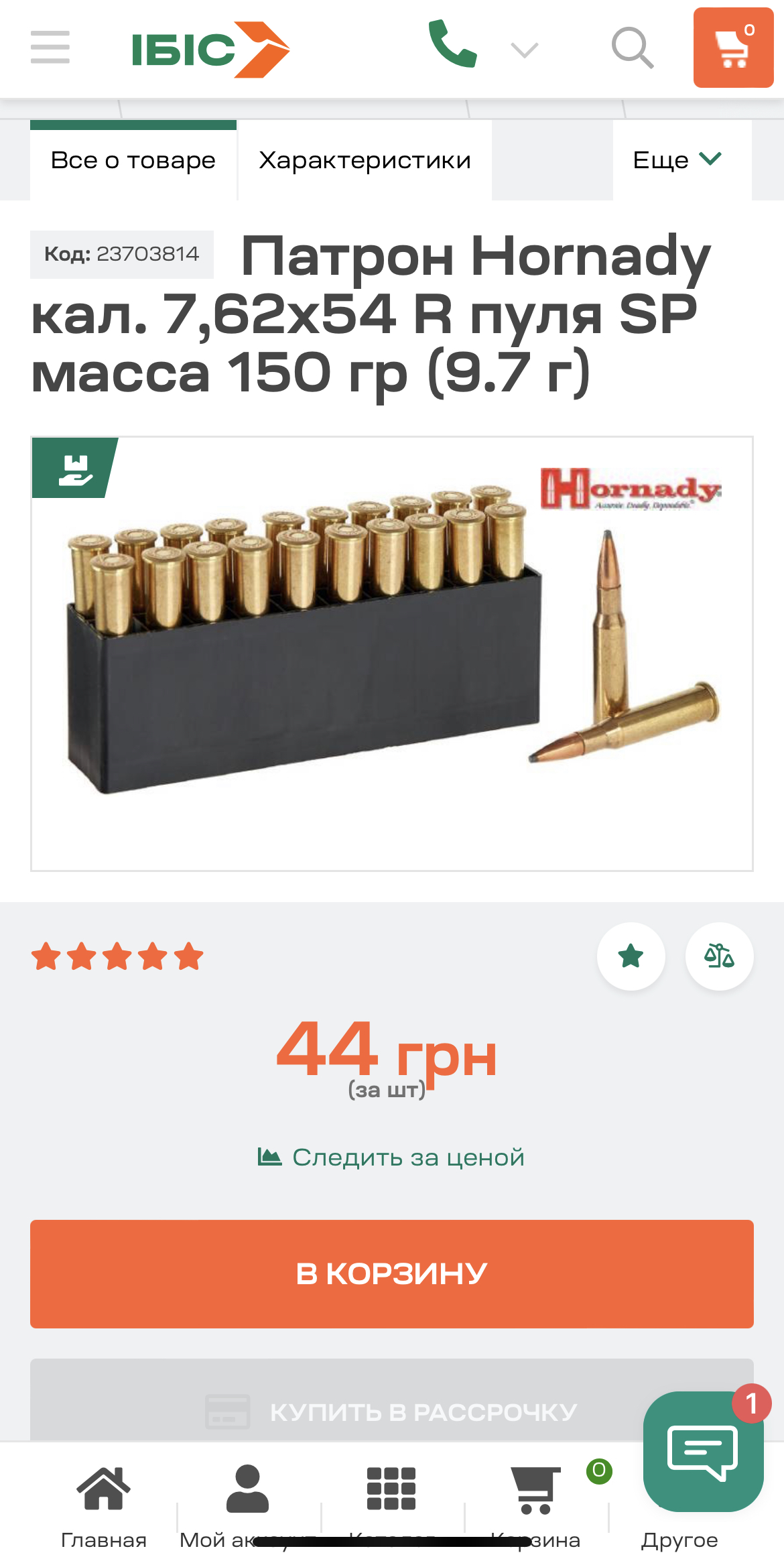The image size is (784, 1563).
Task: Open the orange cart button in header
Action: point(733,48)
